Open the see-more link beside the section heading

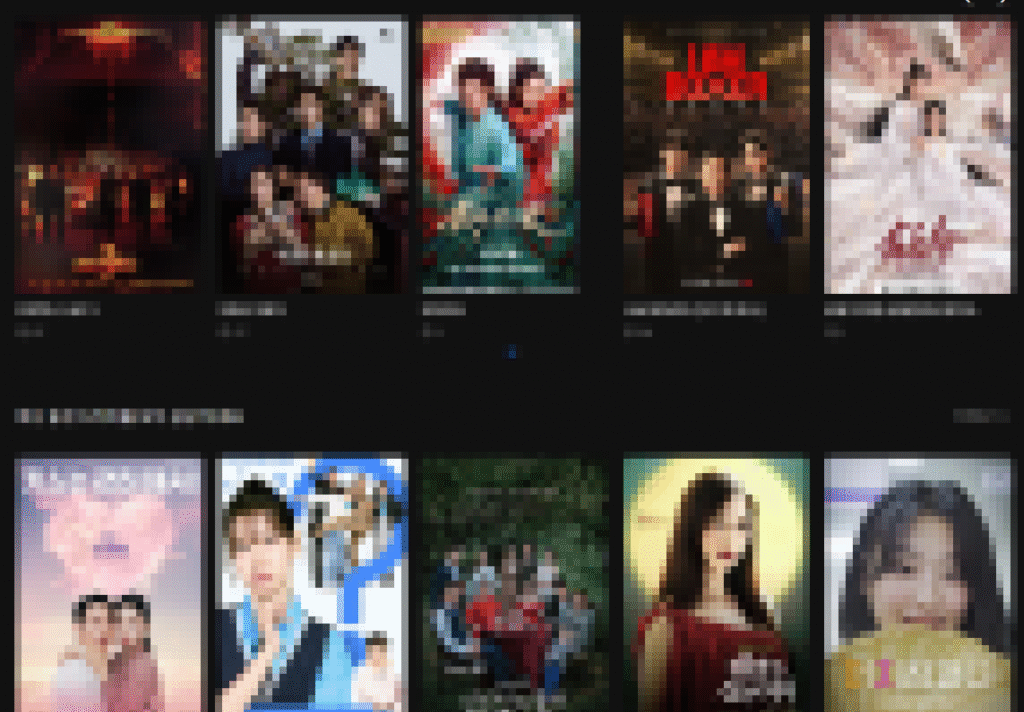click(x=980, y=415)
